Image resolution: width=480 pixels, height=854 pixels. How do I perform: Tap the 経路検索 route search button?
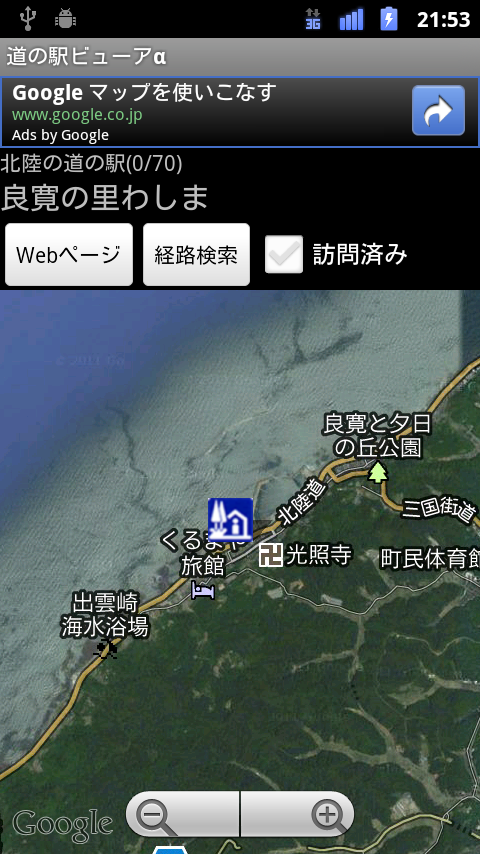click(196, 254)
